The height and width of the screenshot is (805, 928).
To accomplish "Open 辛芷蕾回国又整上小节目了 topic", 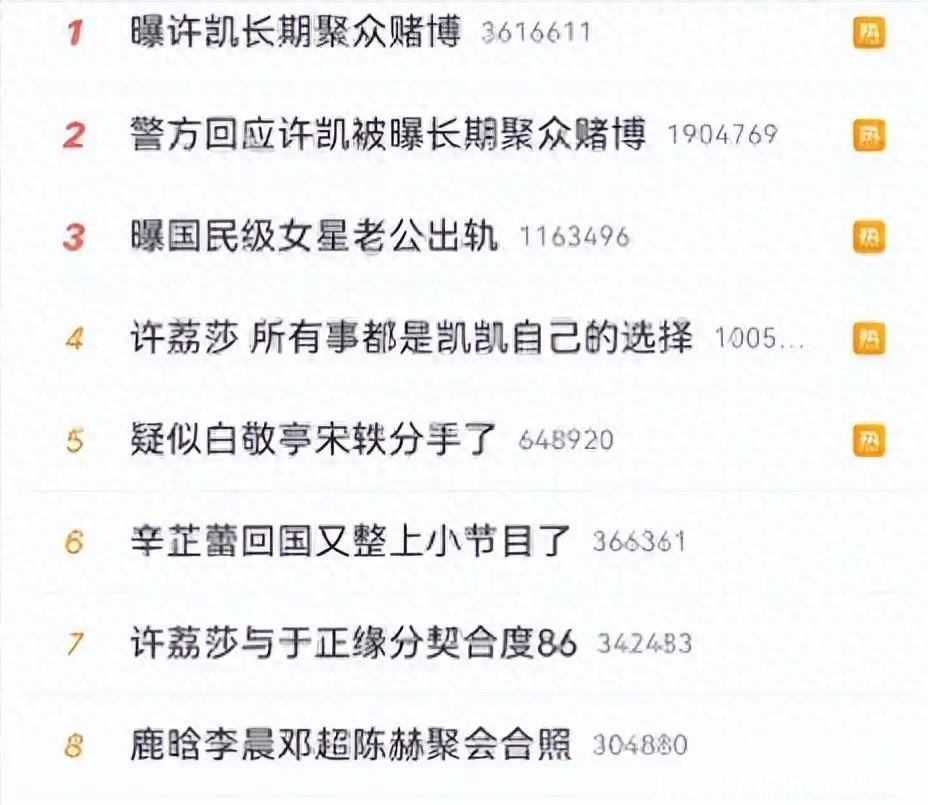I will tap(350, 541).
